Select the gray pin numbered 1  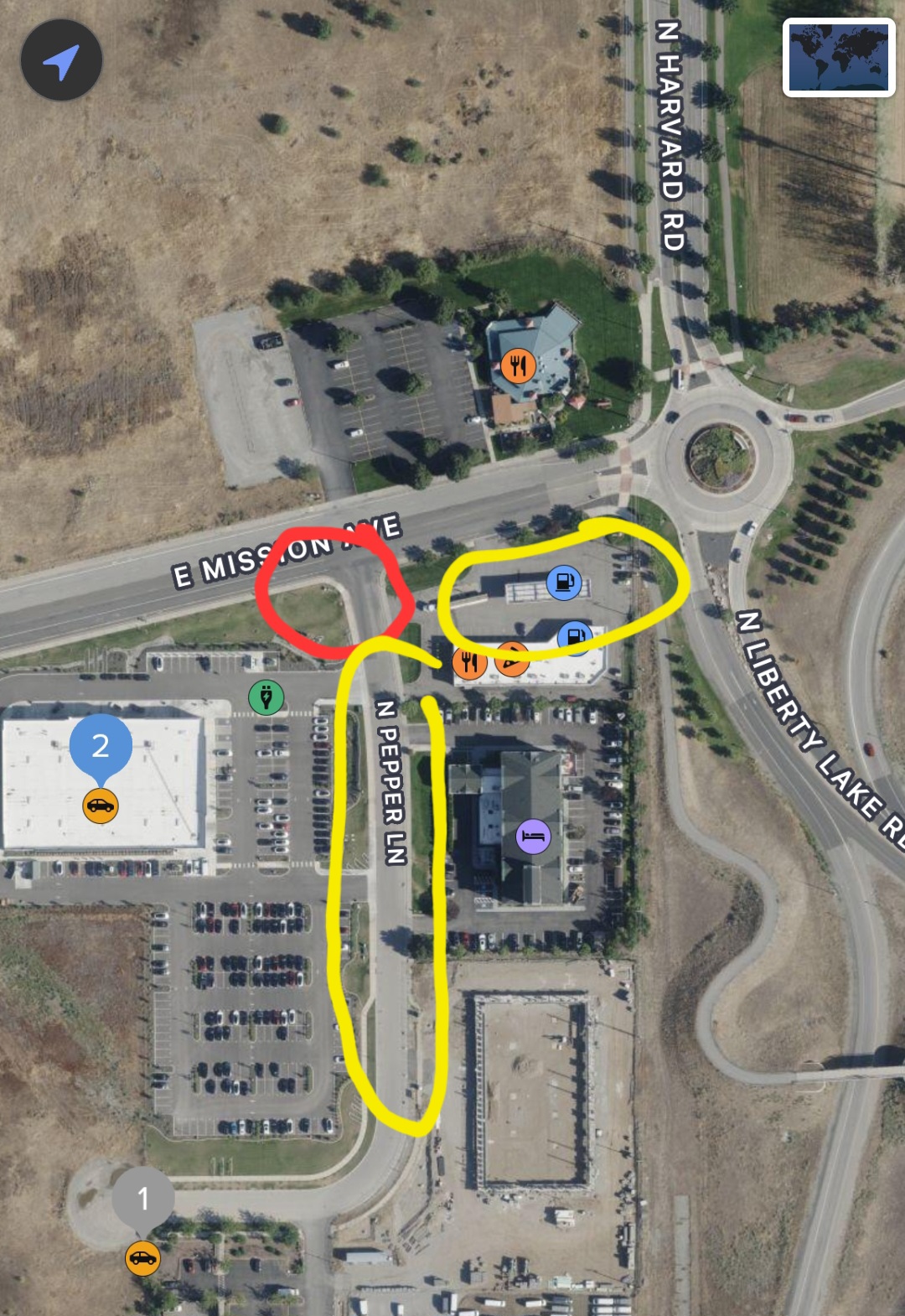tap(143, 1198)
